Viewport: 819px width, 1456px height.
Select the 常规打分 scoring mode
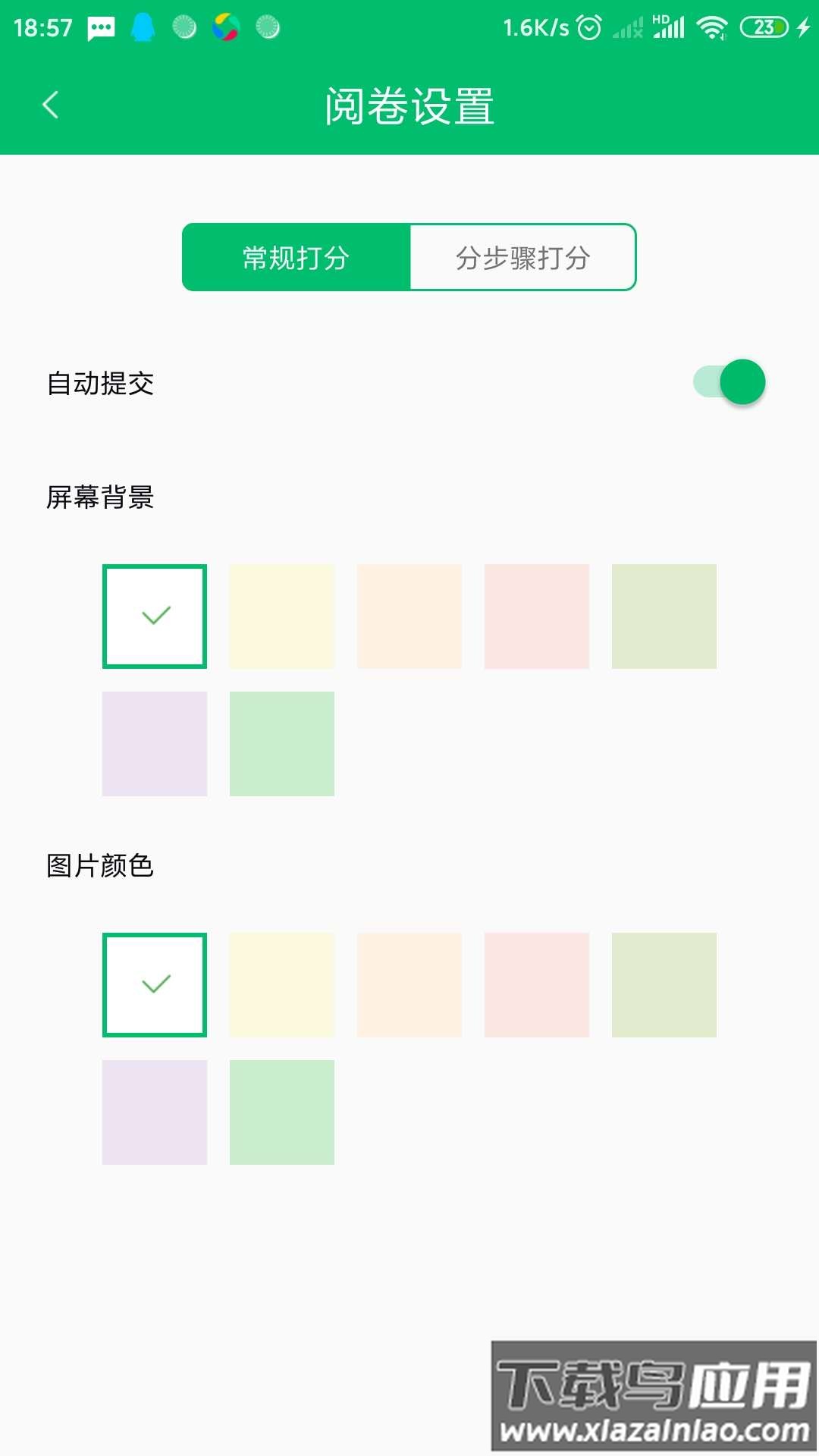pyautogui.click(x=296, y=258)
